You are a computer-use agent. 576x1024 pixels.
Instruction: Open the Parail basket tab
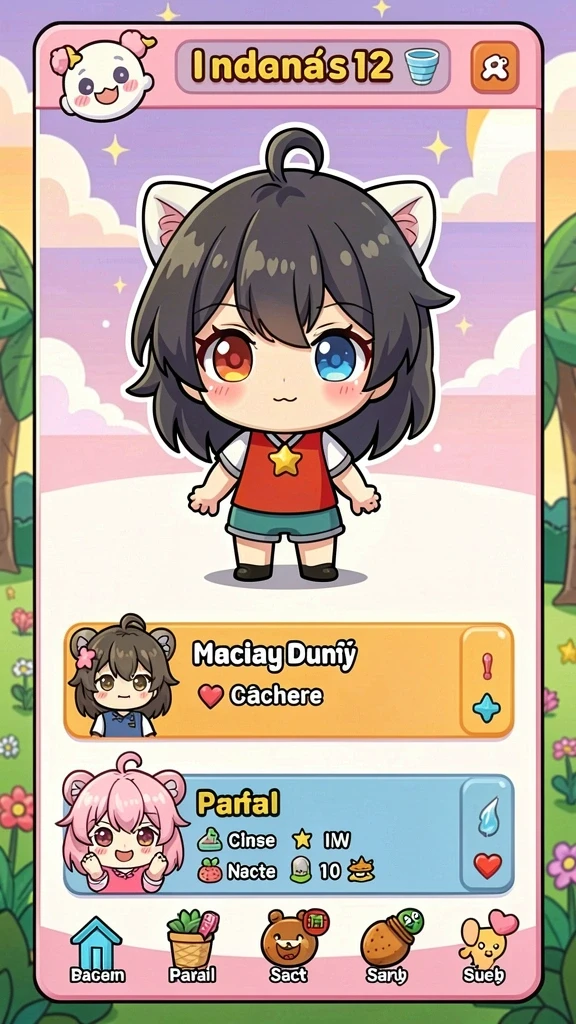(191, 950)
